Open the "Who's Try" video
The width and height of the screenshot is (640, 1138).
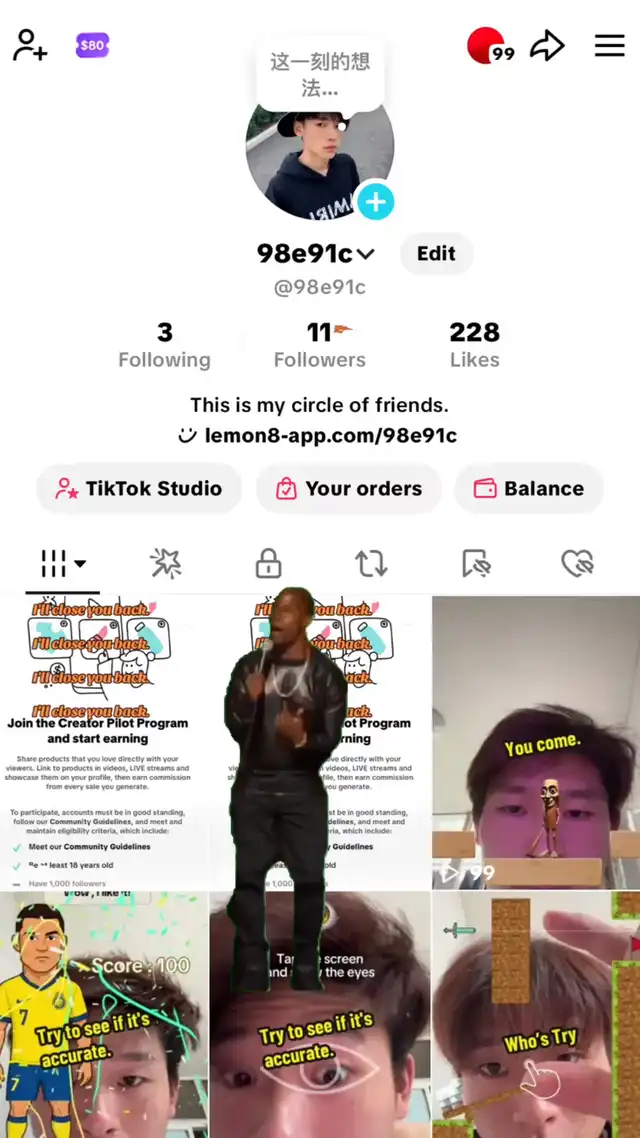(536, 1015)
